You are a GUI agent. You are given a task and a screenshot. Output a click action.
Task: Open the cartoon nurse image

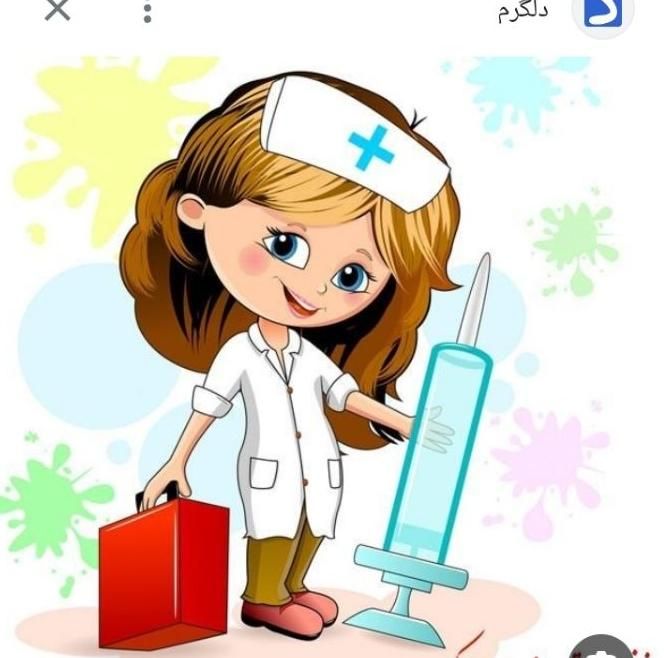[x=330, y=350]
